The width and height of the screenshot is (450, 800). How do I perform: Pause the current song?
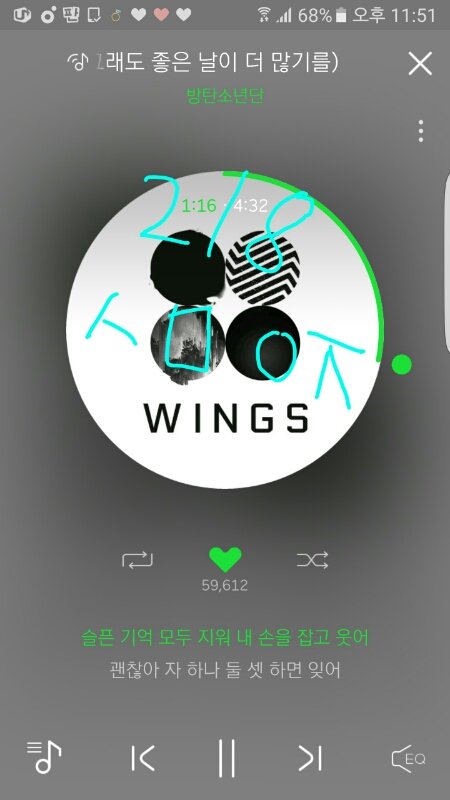coord(226,758)
